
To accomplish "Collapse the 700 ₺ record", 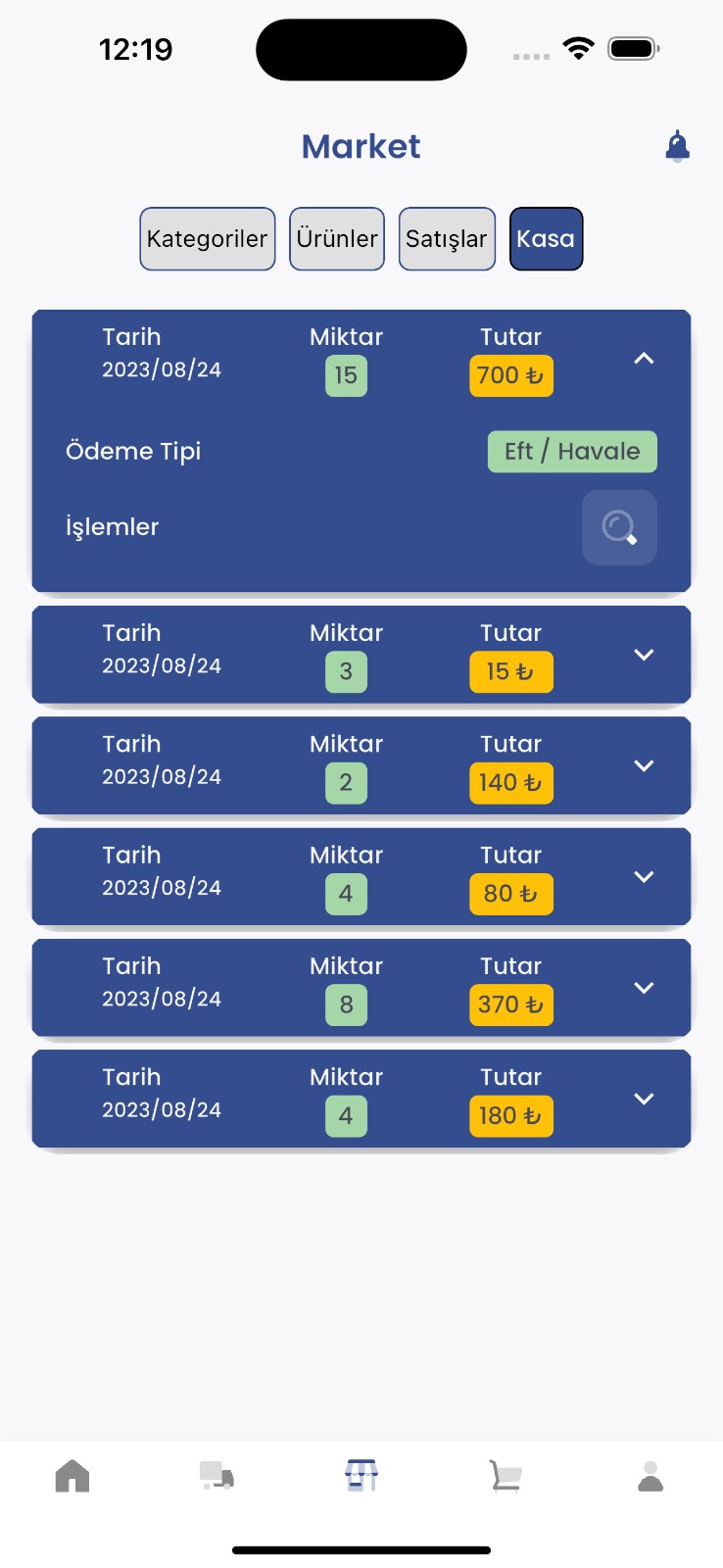I will click(x=644, y=359).
